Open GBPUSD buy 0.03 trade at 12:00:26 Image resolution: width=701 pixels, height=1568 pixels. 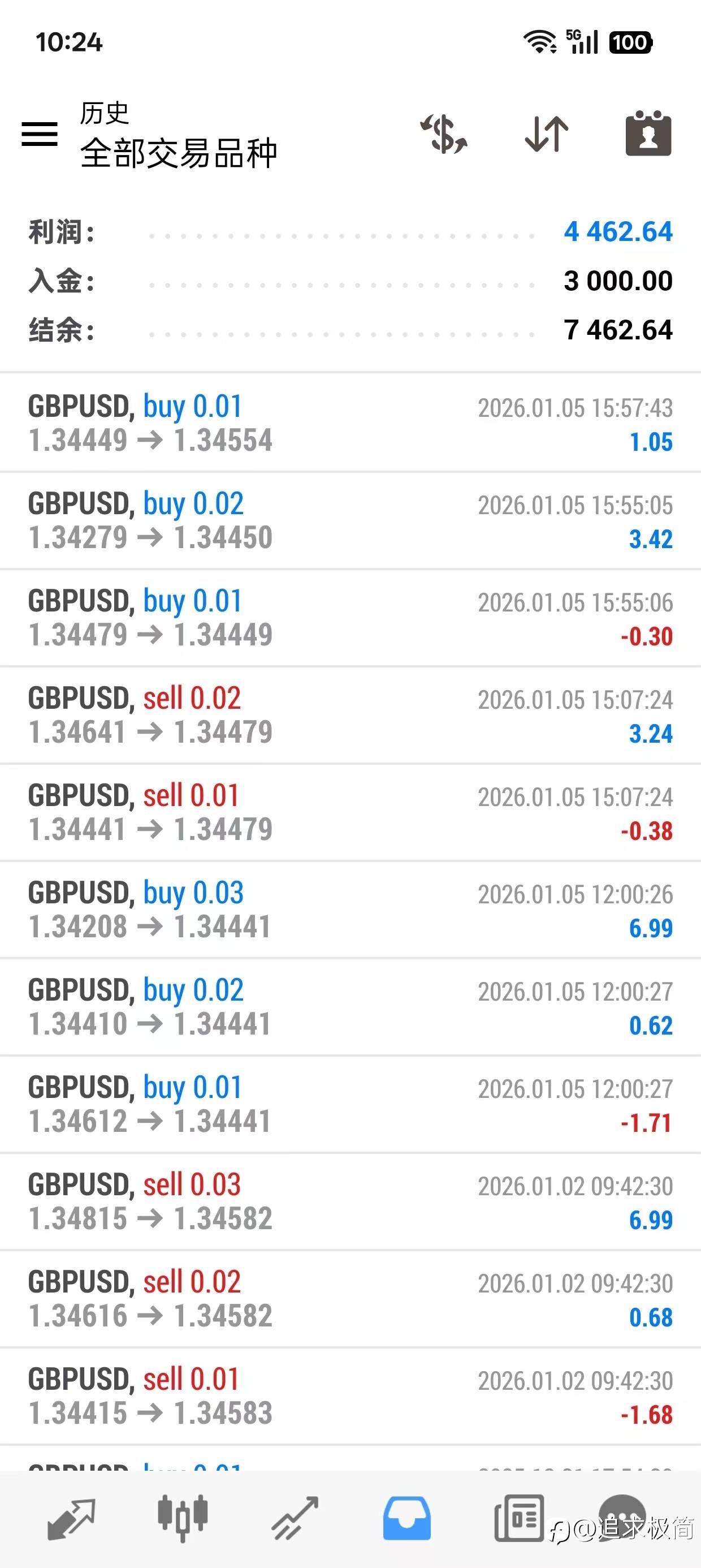[350, 910]
